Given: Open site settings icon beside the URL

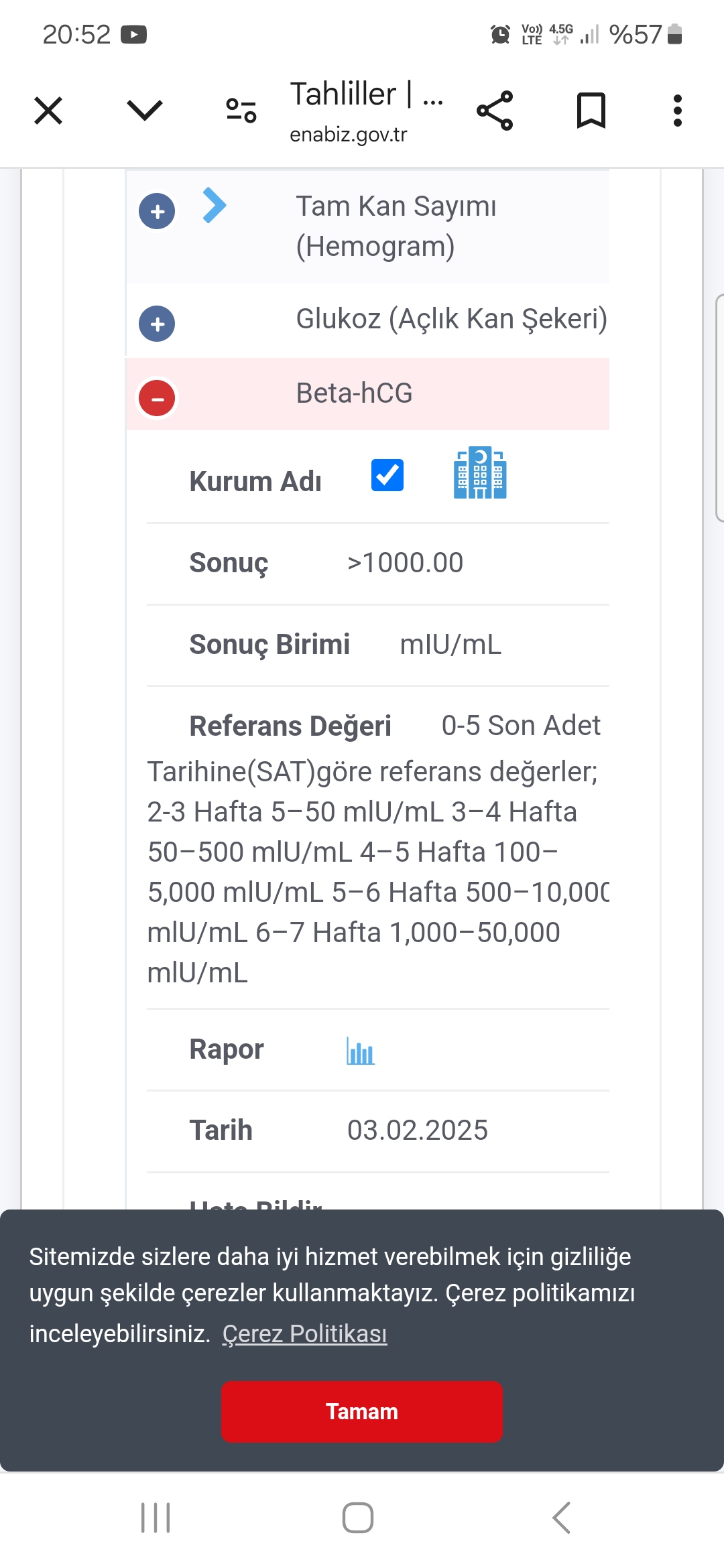Looking at the screenshot, I should click(241, 111).
